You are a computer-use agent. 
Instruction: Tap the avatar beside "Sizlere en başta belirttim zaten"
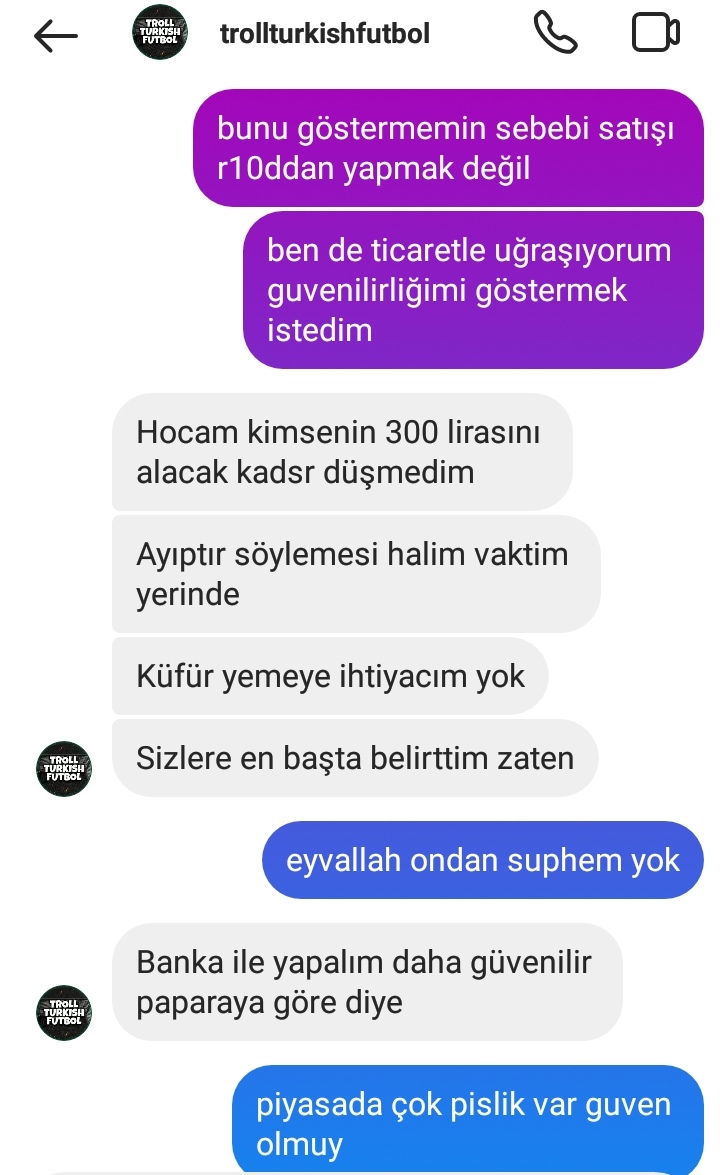click(x=63, y=768)
